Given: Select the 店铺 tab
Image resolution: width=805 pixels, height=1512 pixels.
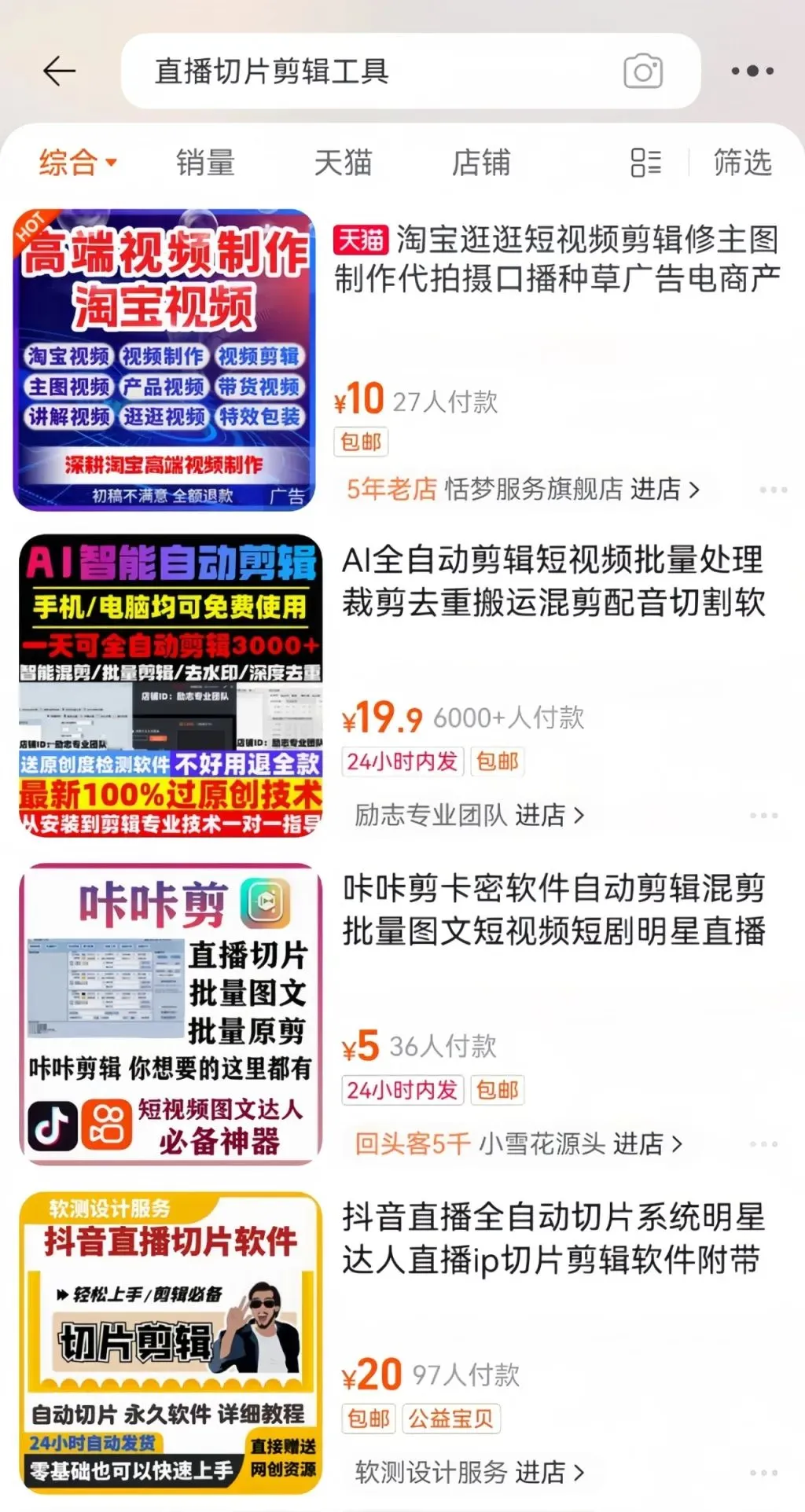Looking at the screenshot, I should point(482,163).
